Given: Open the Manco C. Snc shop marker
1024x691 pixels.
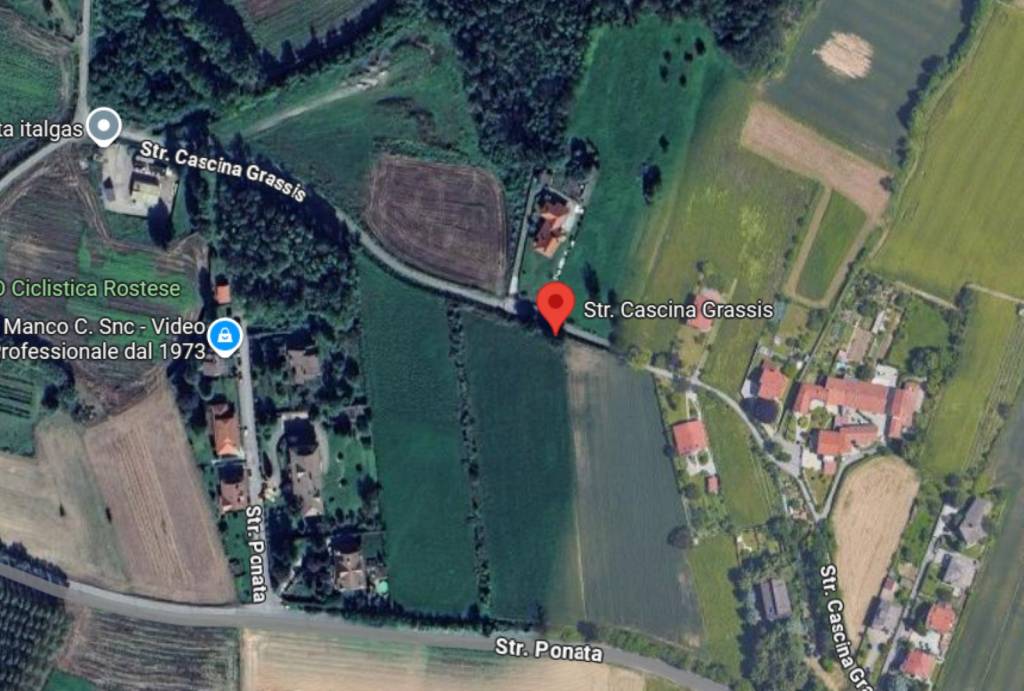Looking at the screenshot, I should point(225,336).
